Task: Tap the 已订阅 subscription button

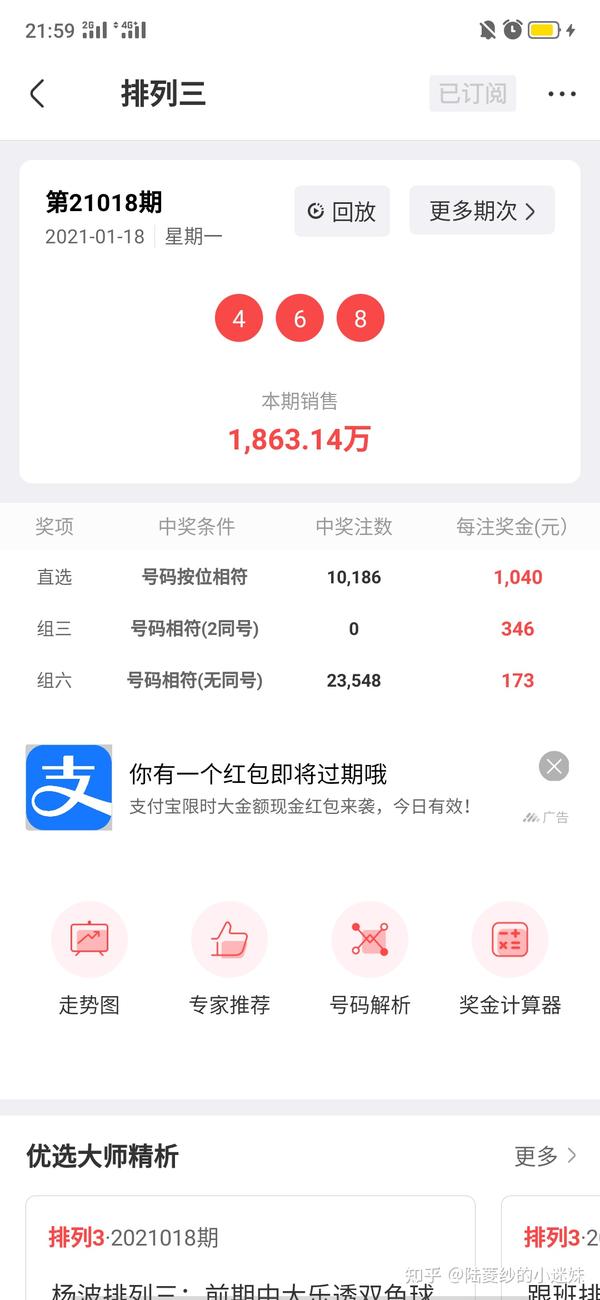Action: point(473,94)
